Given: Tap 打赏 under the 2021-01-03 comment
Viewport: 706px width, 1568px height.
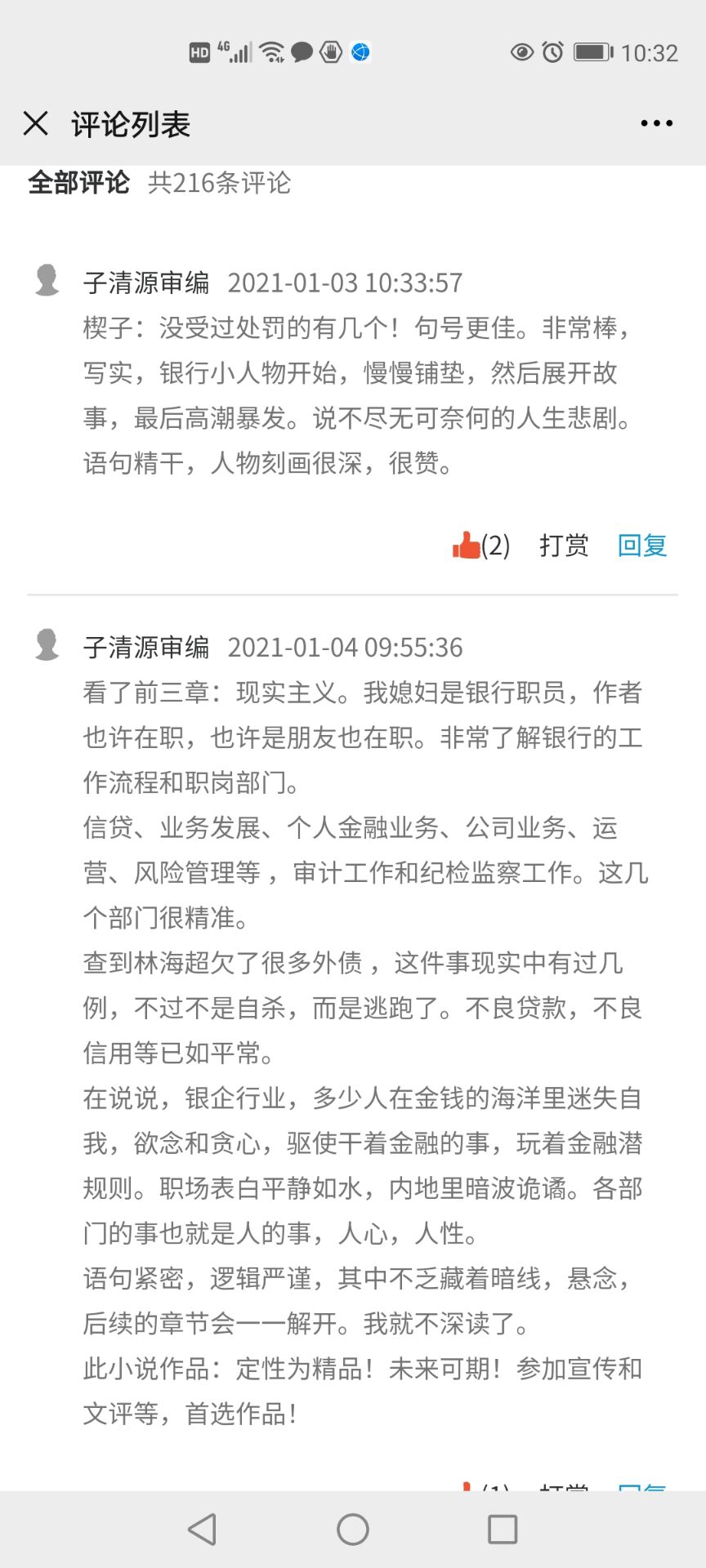Looking at the screenshot, I should pos(564,545).
